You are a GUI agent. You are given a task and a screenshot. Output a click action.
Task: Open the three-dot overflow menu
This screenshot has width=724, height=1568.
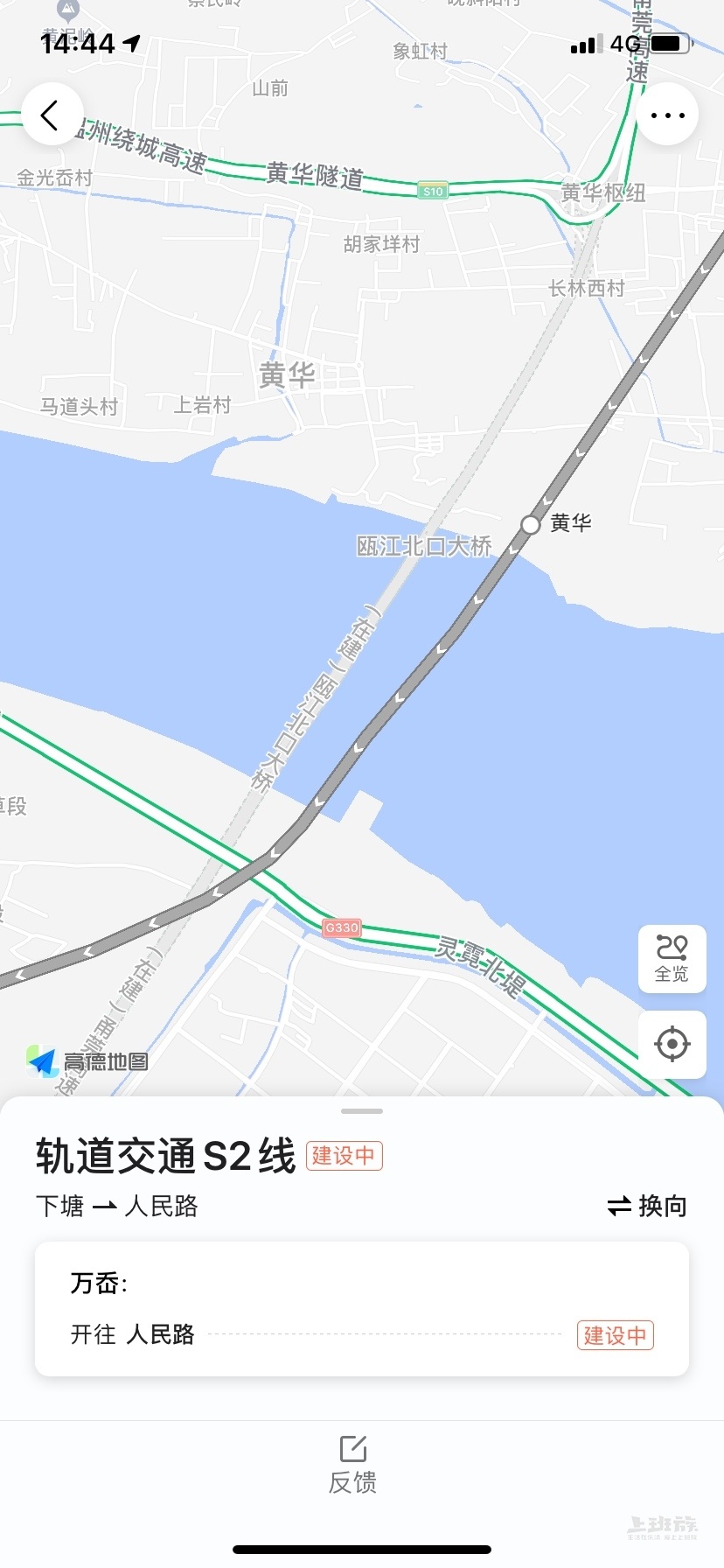coord(667,115)
